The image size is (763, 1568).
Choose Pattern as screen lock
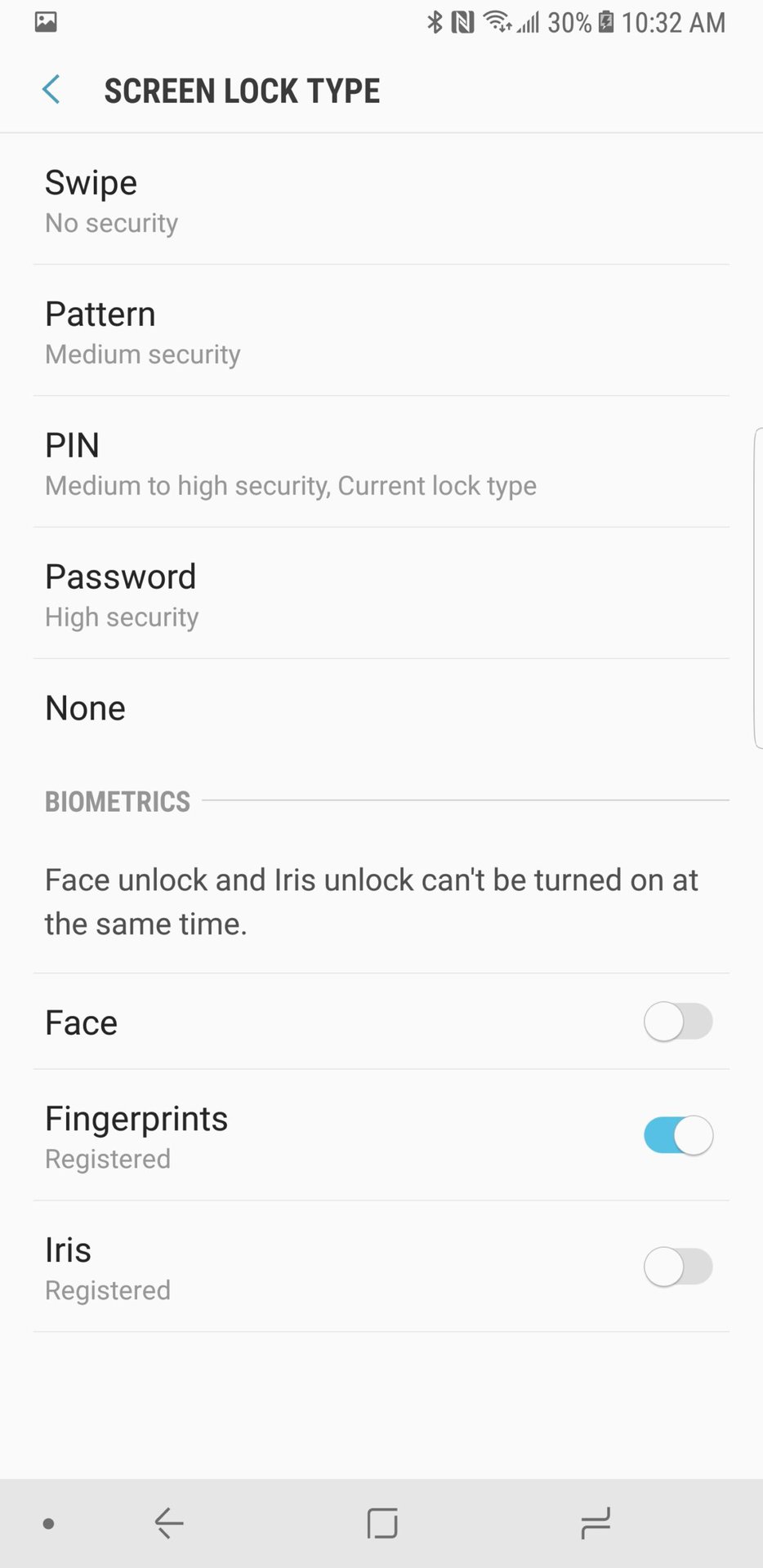(381, 331)
